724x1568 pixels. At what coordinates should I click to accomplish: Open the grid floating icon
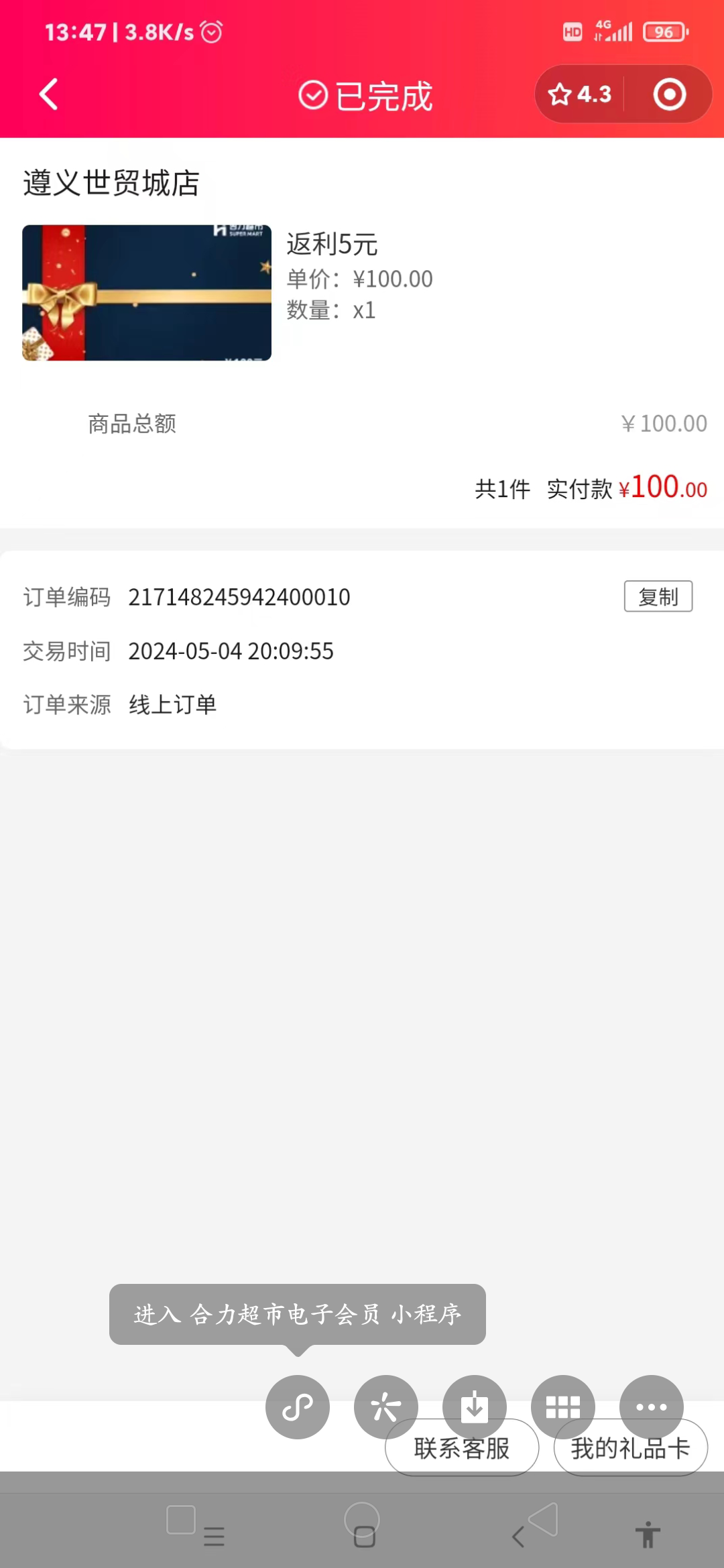click(562, 1405)
